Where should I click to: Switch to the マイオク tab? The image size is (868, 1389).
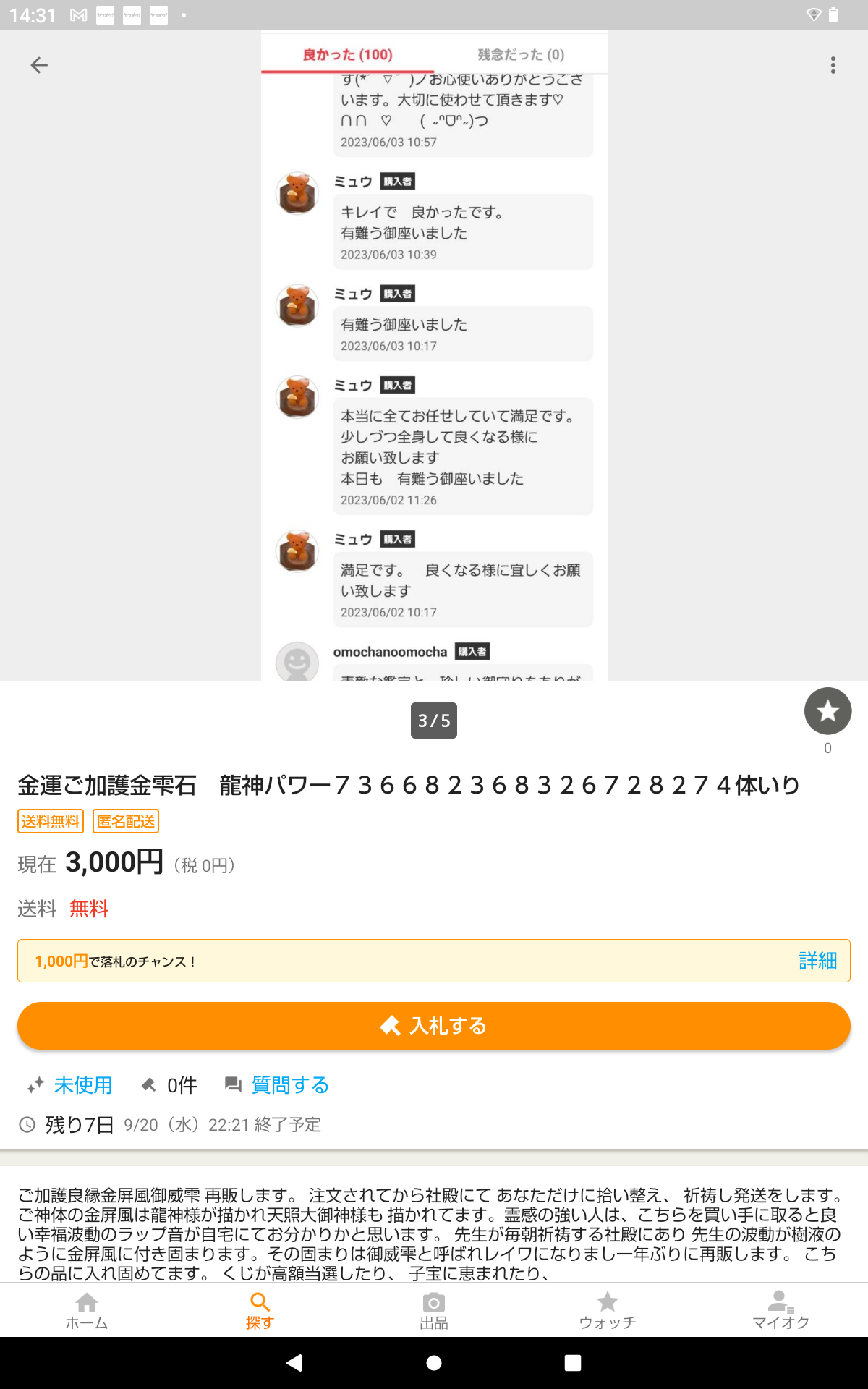click(781, 1311)
